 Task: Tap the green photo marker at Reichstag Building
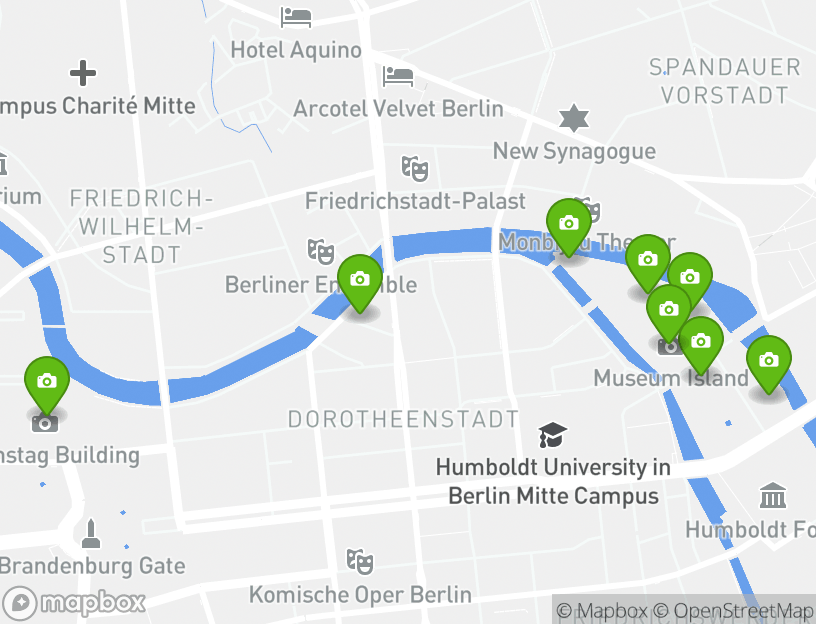46,381
